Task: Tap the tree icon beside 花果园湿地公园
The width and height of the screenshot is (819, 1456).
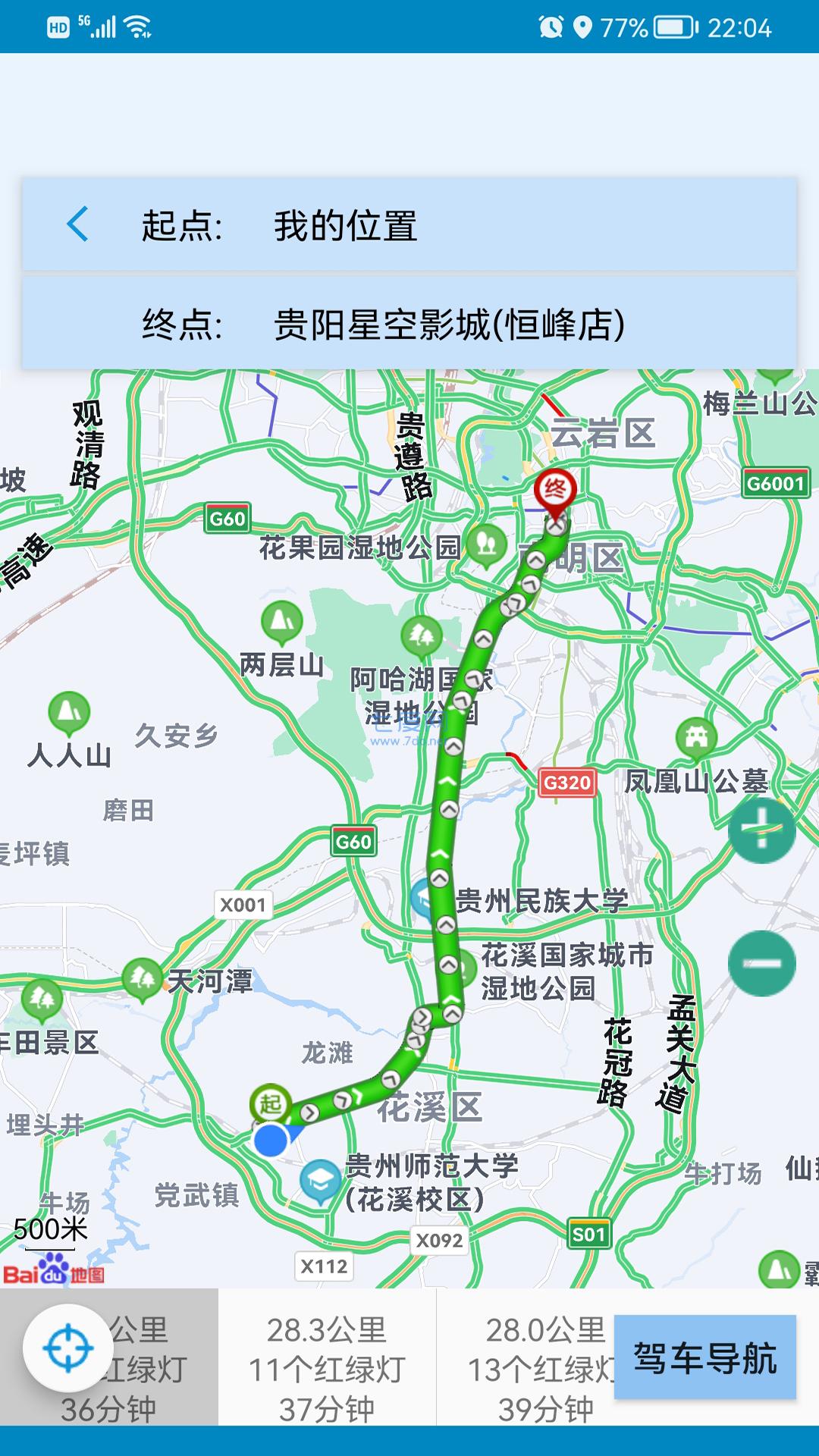Action: point(486,543)
